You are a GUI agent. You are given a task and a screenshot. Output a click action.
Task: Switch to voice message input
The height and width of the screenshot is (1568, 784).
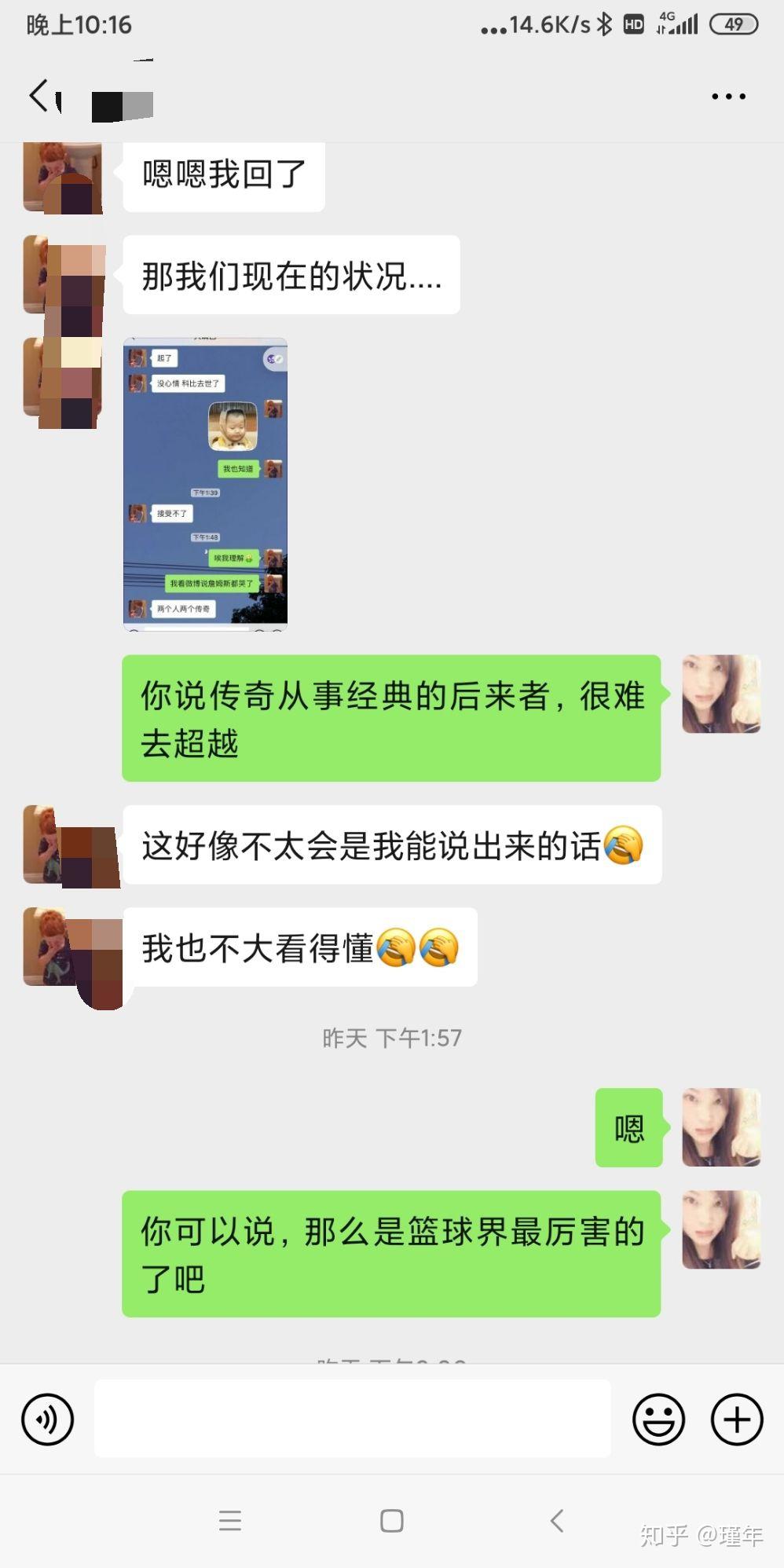pyautogui.click(x=48, y=1419)
